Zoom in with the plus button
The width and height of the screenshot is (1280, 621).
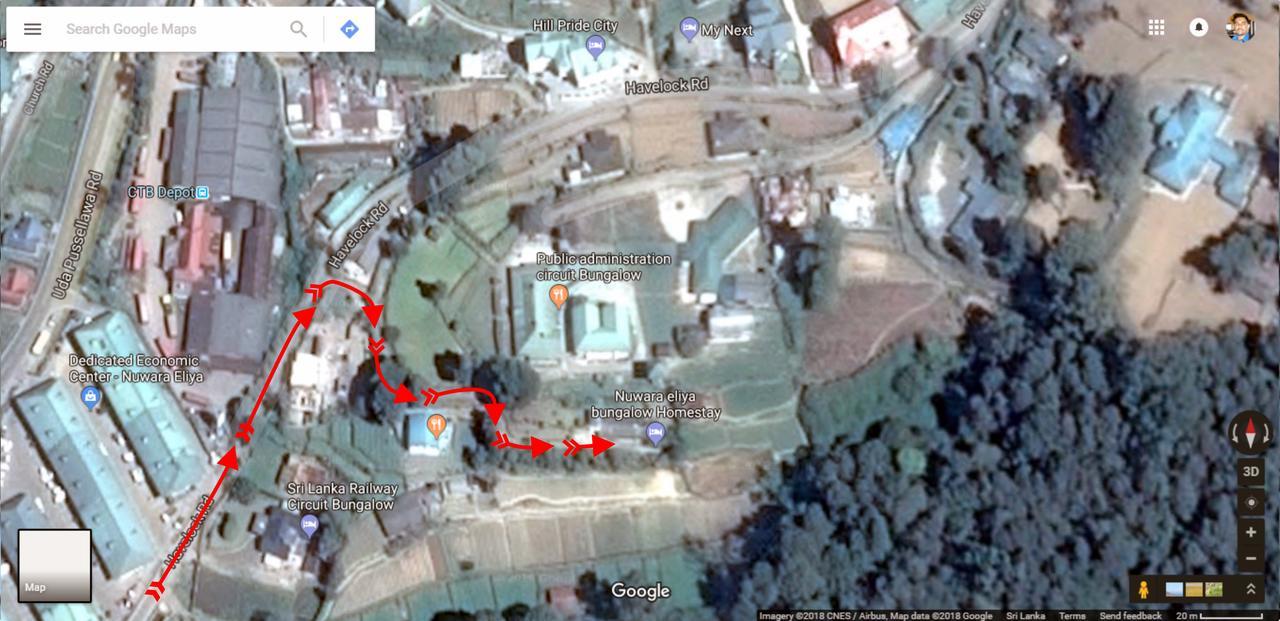(1250, 533)
